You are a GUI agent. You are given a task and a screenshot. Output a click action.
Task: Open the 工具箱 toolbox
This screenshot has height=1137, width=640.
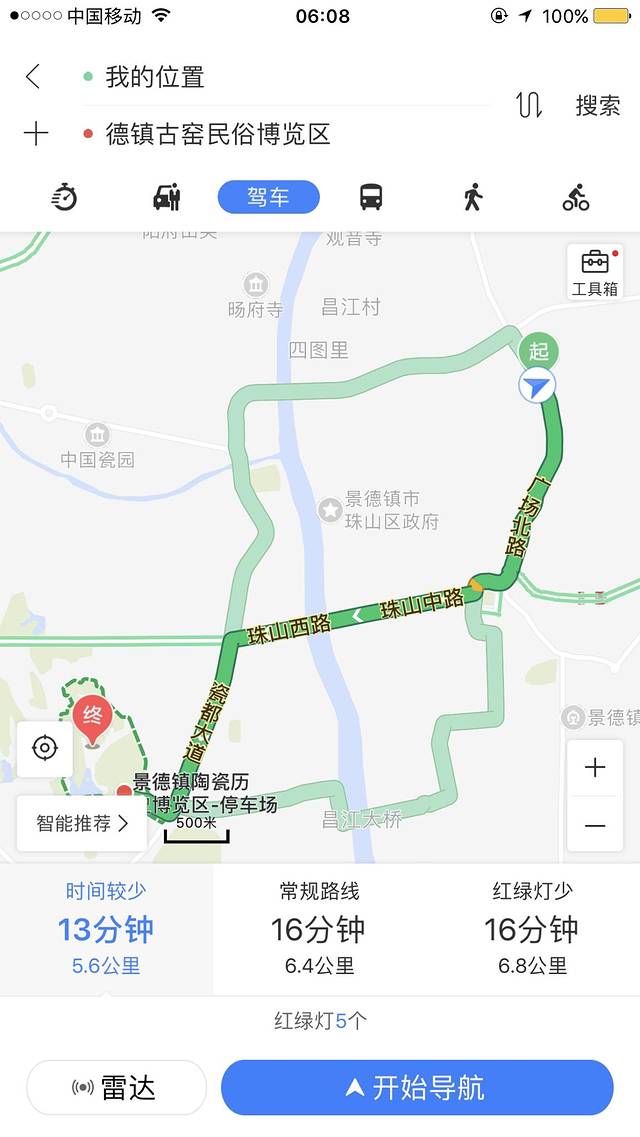[x=595, y=272]
